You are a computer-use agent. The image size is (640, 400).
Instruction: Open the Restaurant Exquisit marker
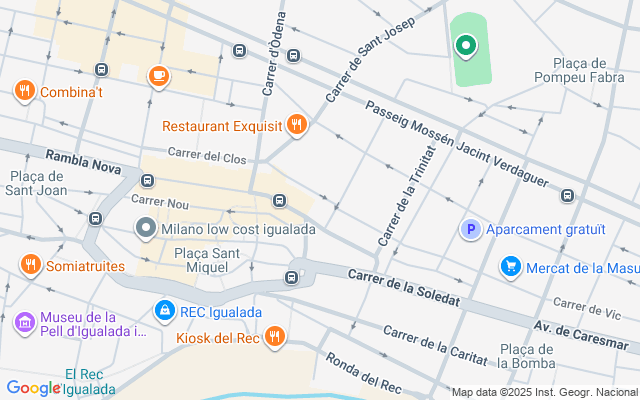click(x=297, y=125)
